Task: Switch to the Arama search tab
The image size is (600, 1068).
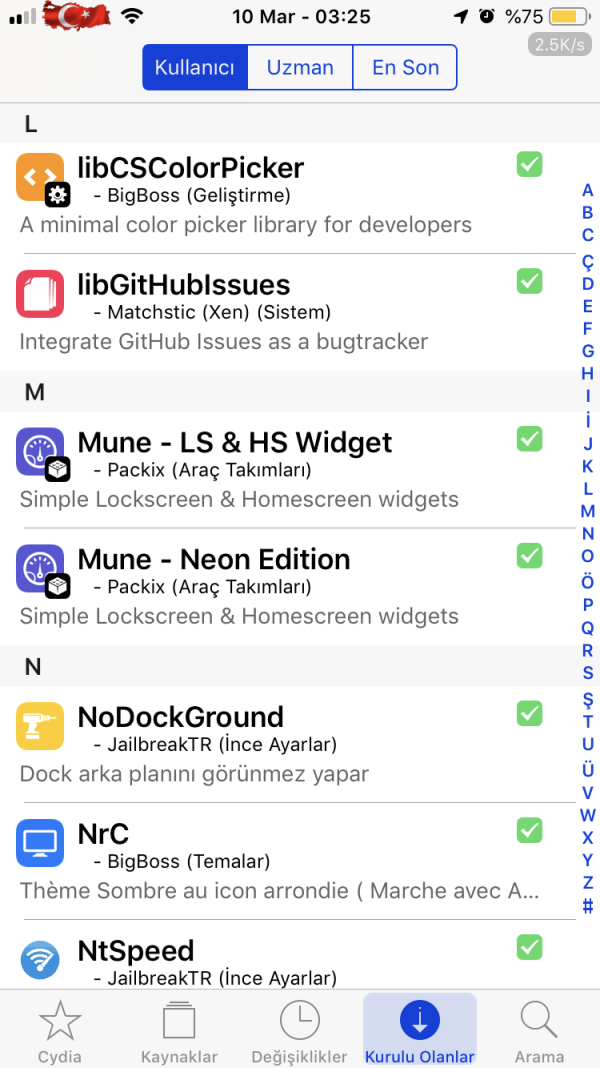Action: [539, 1030]
